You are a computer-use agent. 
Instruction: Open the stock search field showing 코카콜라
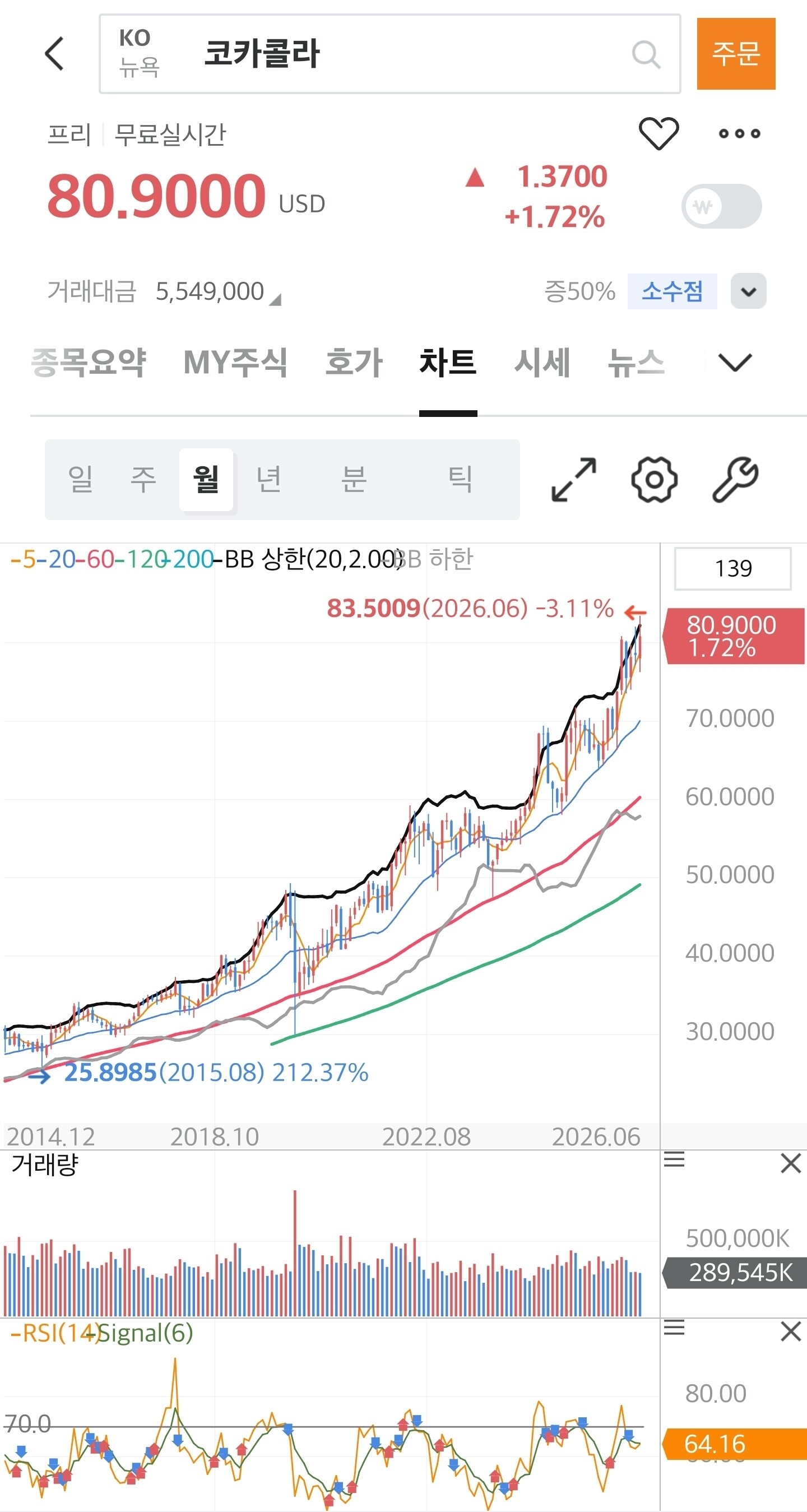click(389, 54)
